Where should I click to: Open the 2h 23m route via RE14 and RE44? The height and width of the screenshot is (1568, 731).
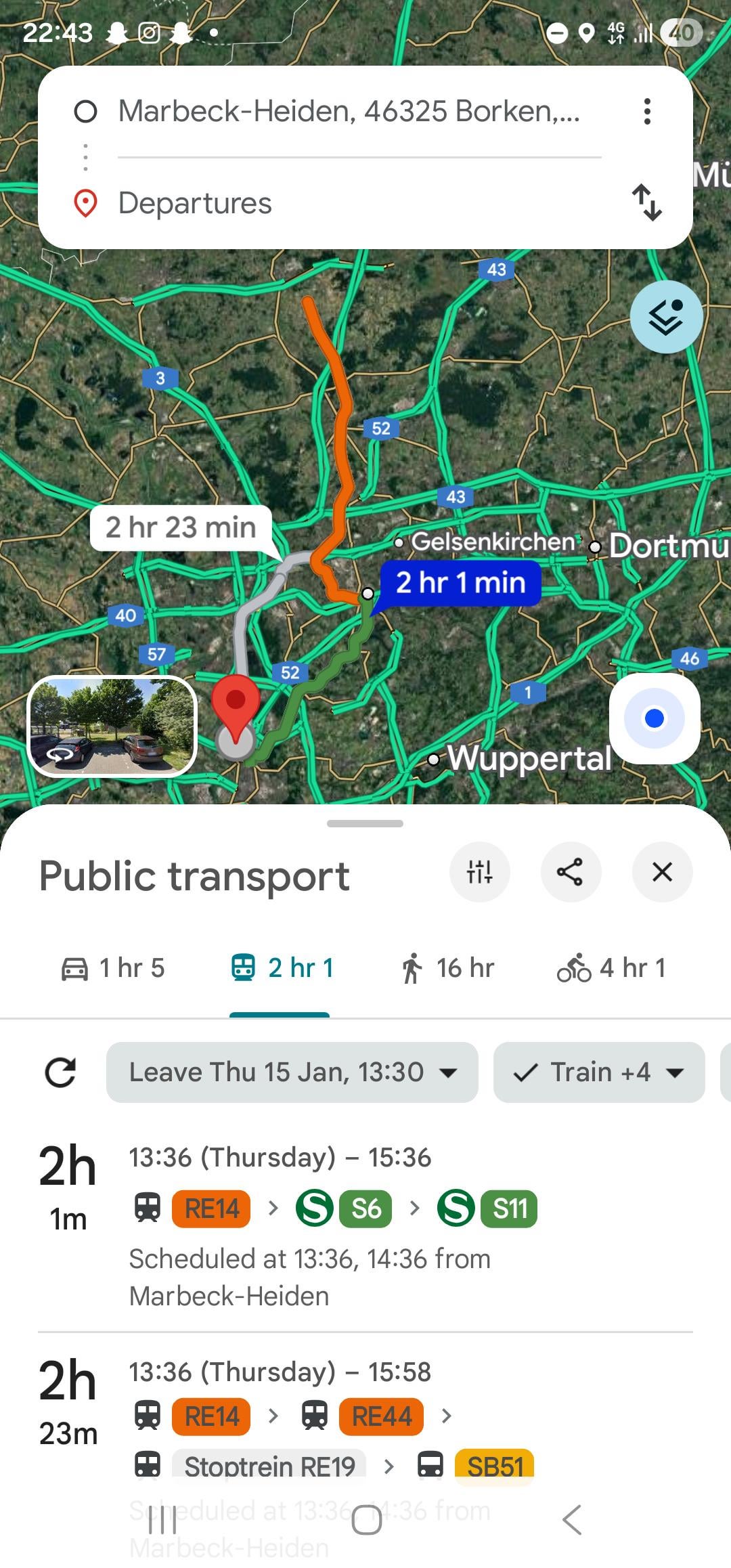click(365, 1415)
